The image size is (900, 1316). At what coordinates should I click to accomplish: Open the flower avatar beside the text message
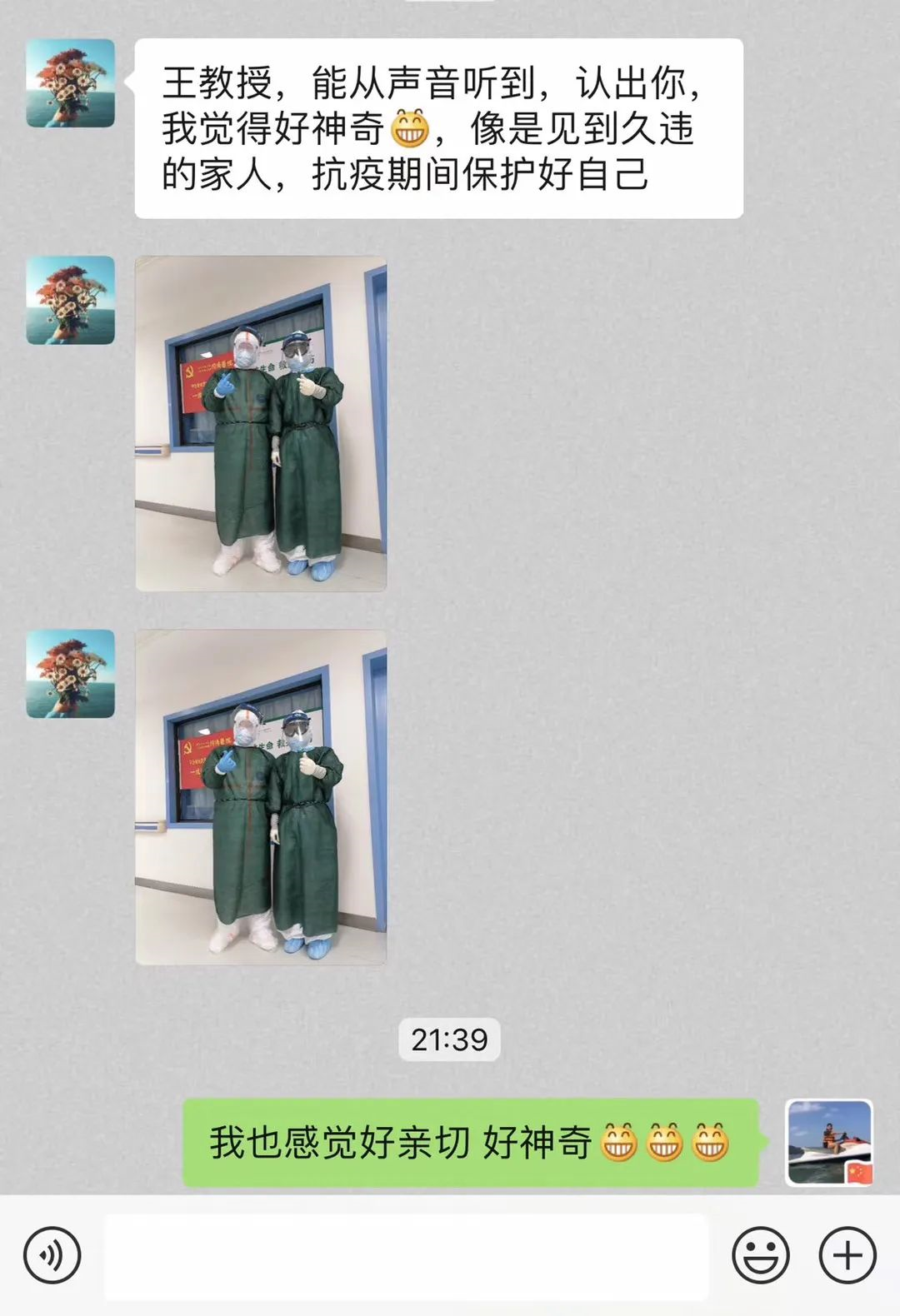pos(71,83)
